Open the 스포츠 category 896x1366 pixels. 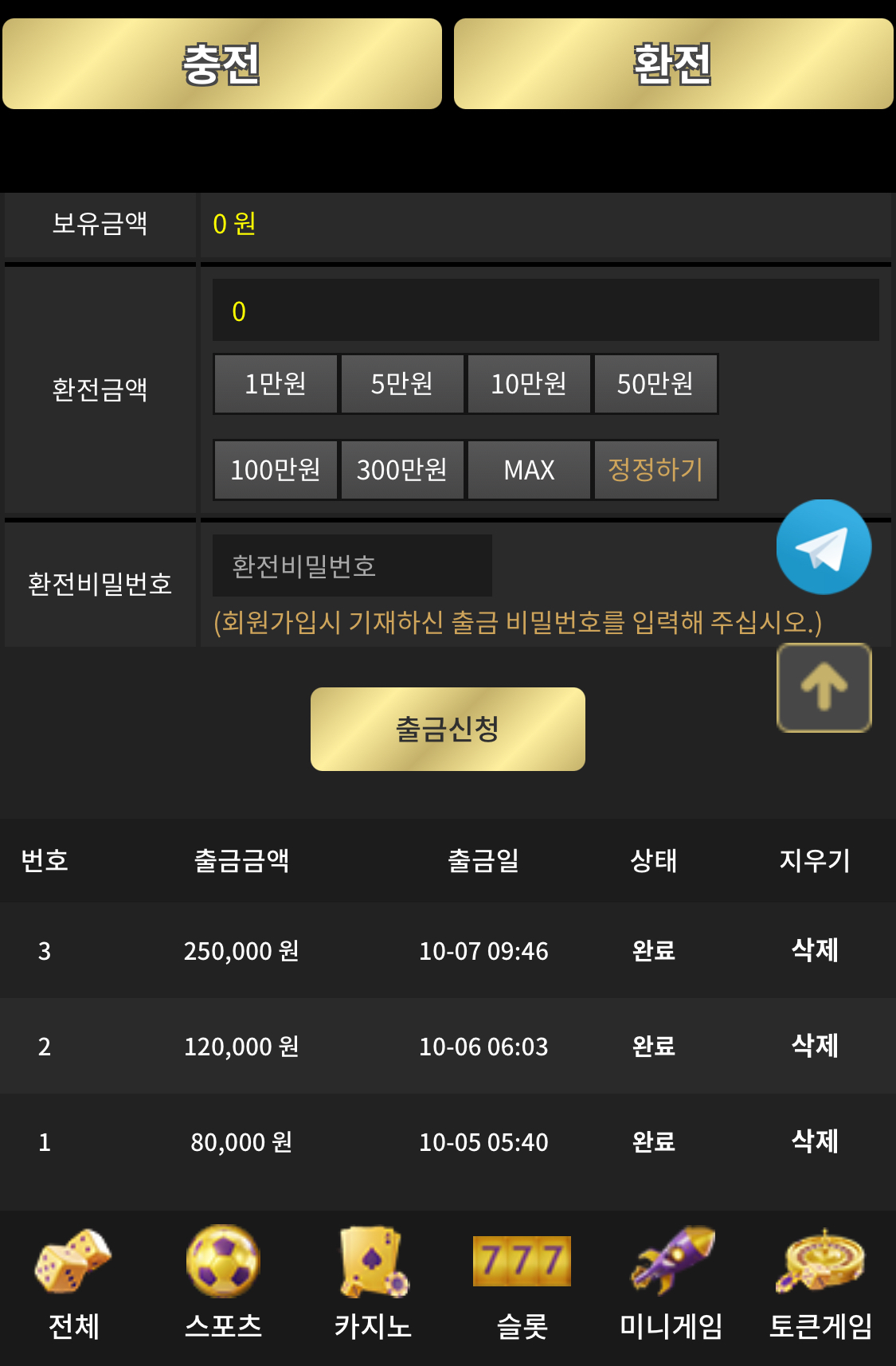223,1282
